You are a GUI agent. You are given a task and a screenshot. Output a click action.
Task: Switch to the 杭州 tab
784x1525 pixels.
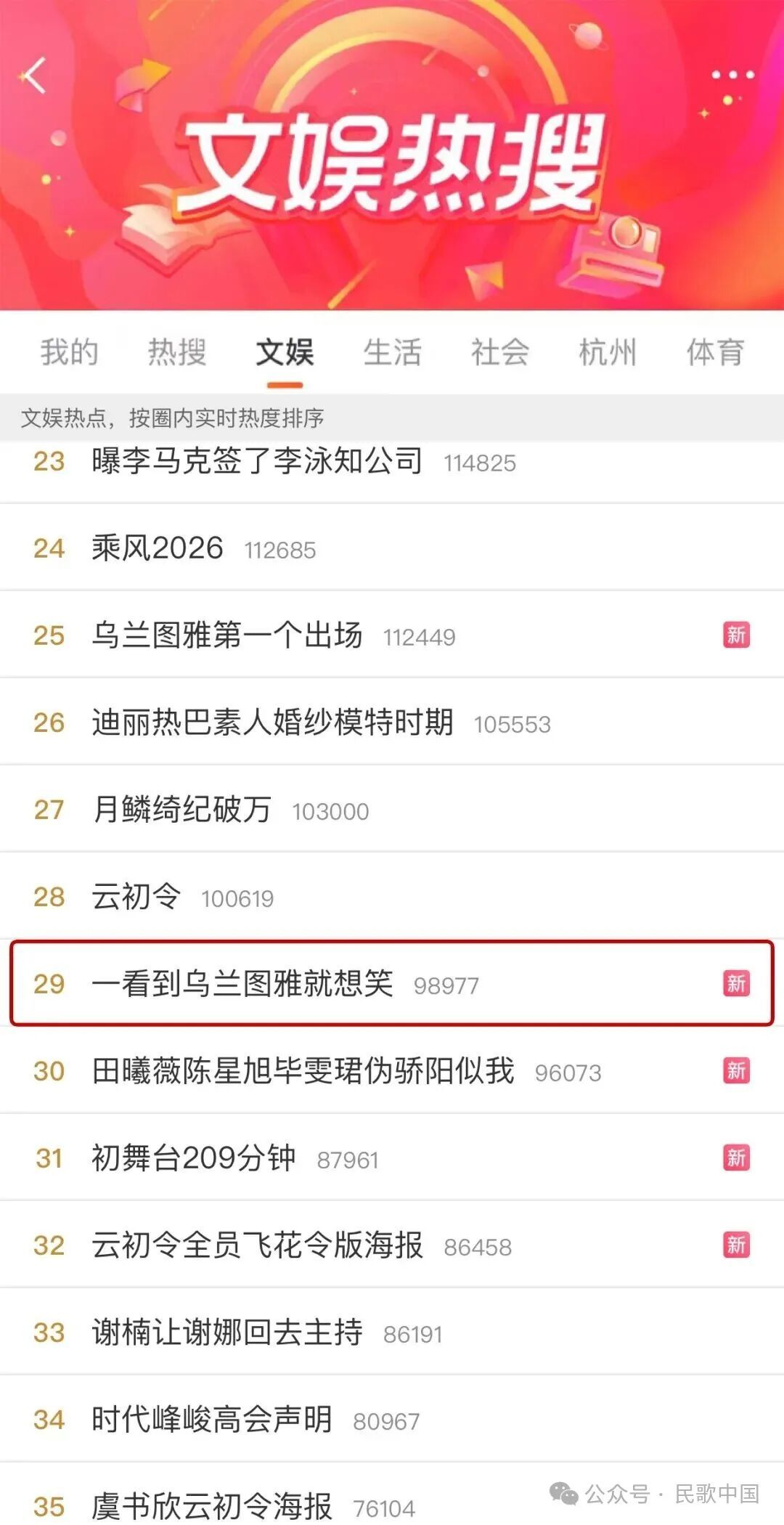pyautogui.click(x=608, y=352)
